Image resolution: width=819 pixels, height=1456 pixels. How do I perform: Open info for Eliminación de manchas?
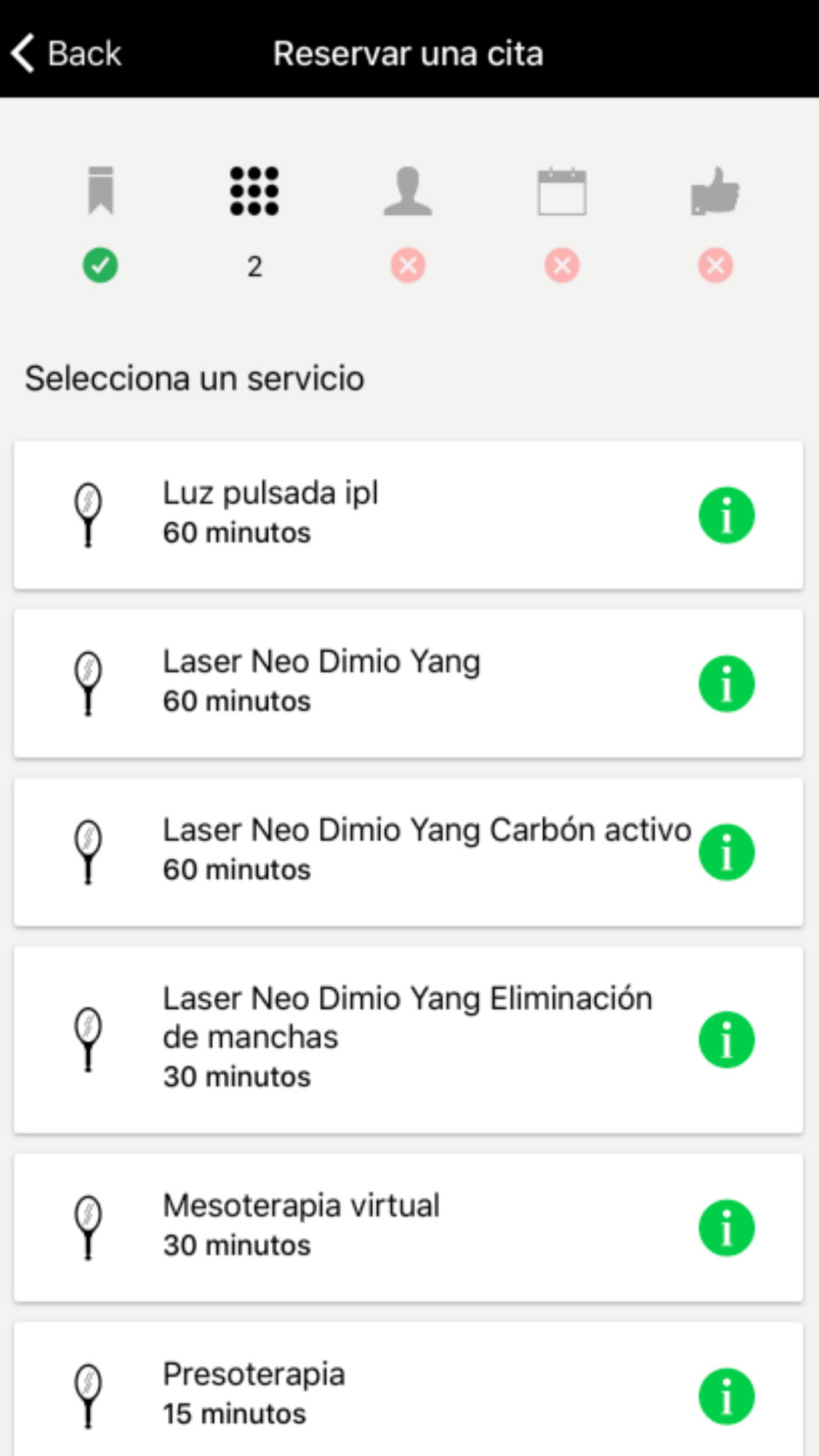pos(726,1040)
